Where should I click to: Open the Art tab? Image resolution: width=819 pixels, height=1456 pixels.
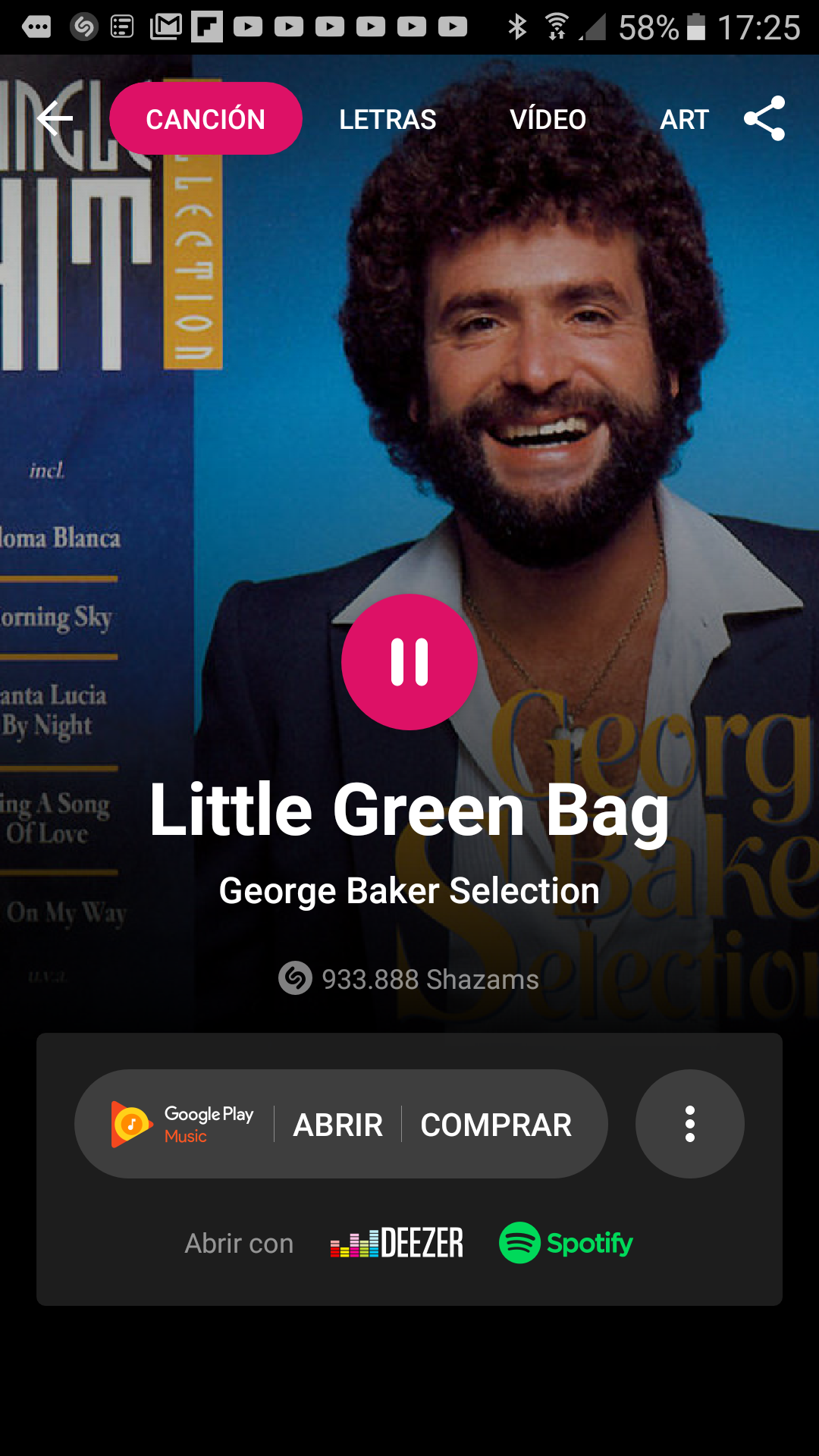(x=684, y=119)
